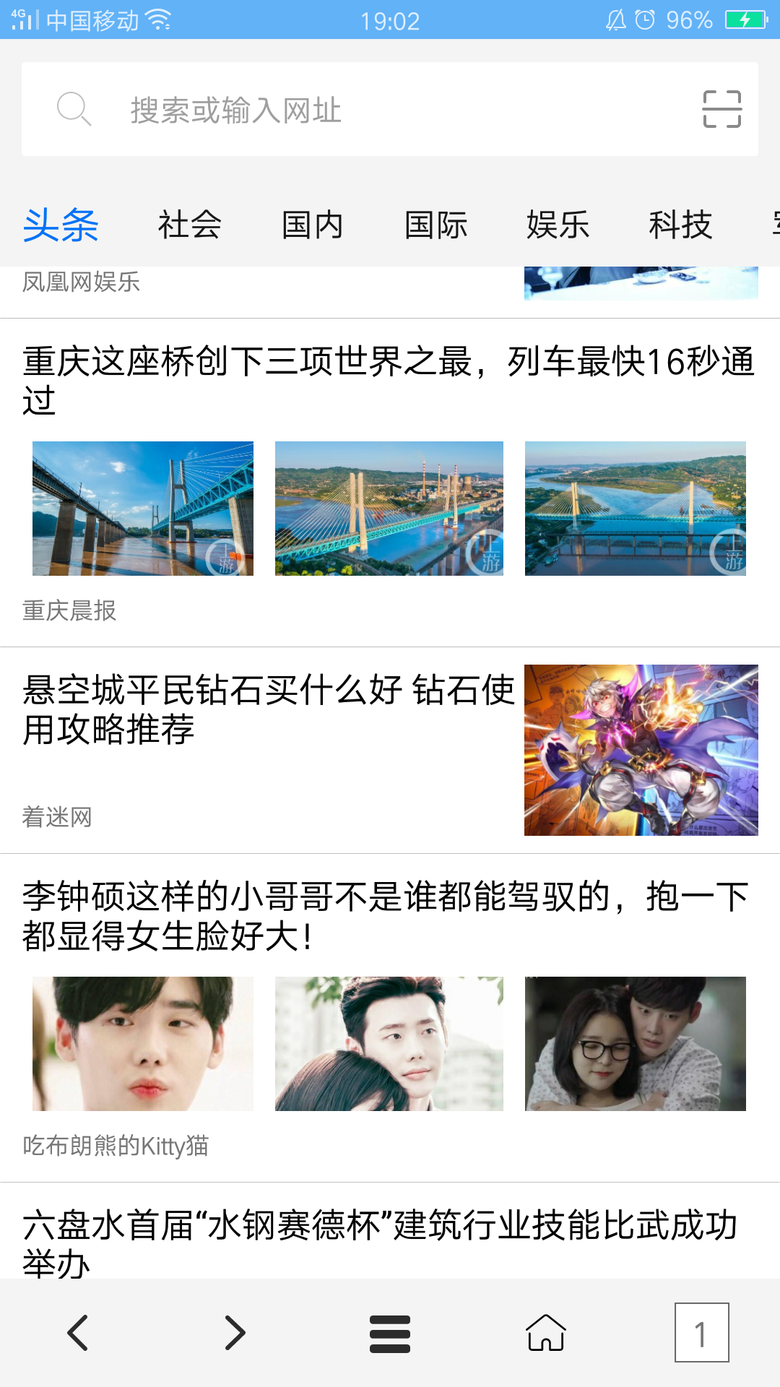
Task: Switch to the 头条 tab
Action: (61, 225)
